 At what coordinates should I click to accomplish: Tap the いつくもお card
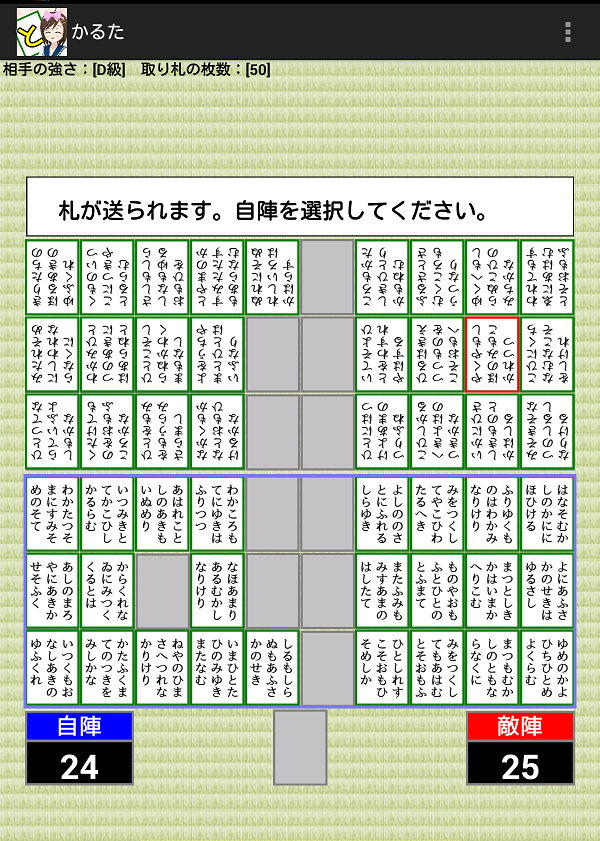click(x=53, y=668)
